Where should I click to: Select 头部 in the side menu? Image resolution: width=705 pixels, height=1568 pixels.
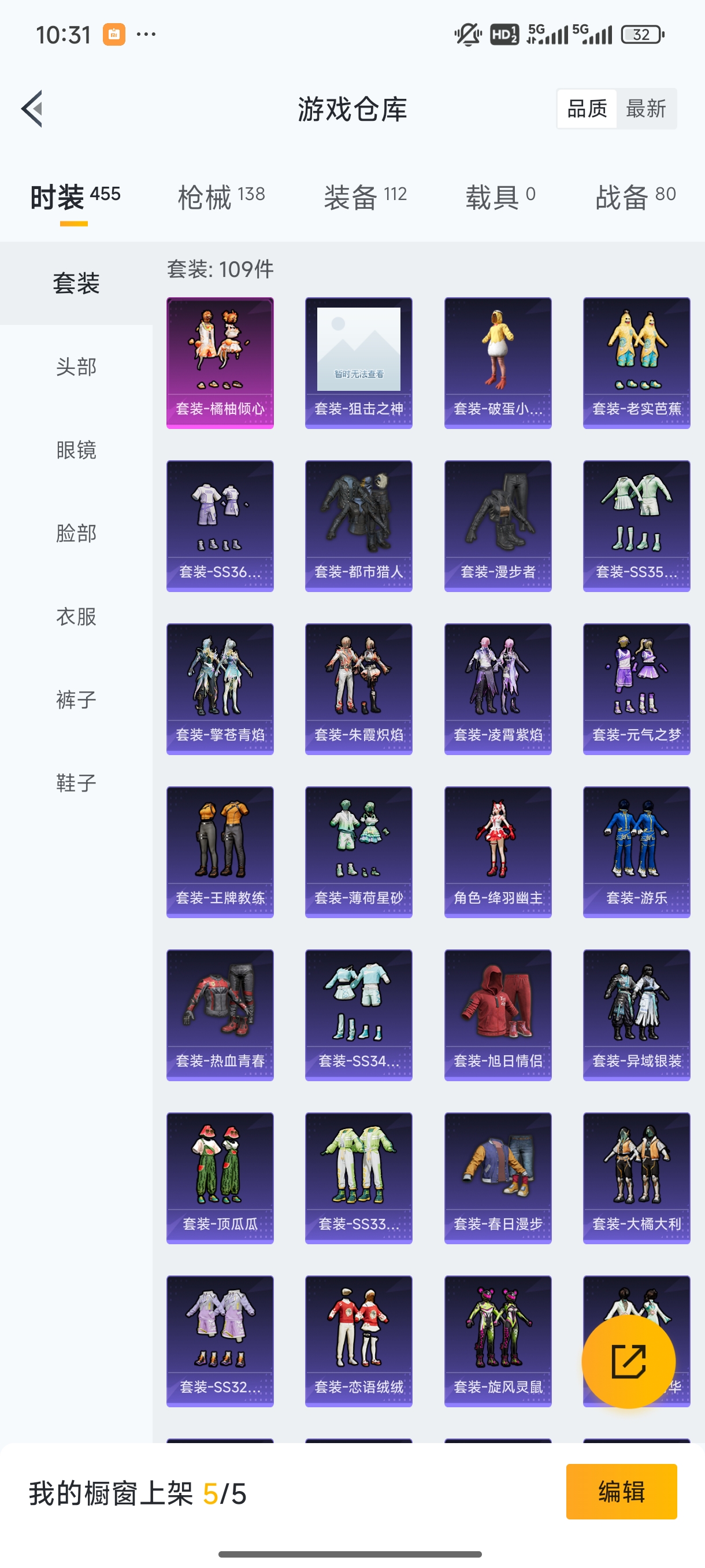pyautogui.click(x=76, y=367)
